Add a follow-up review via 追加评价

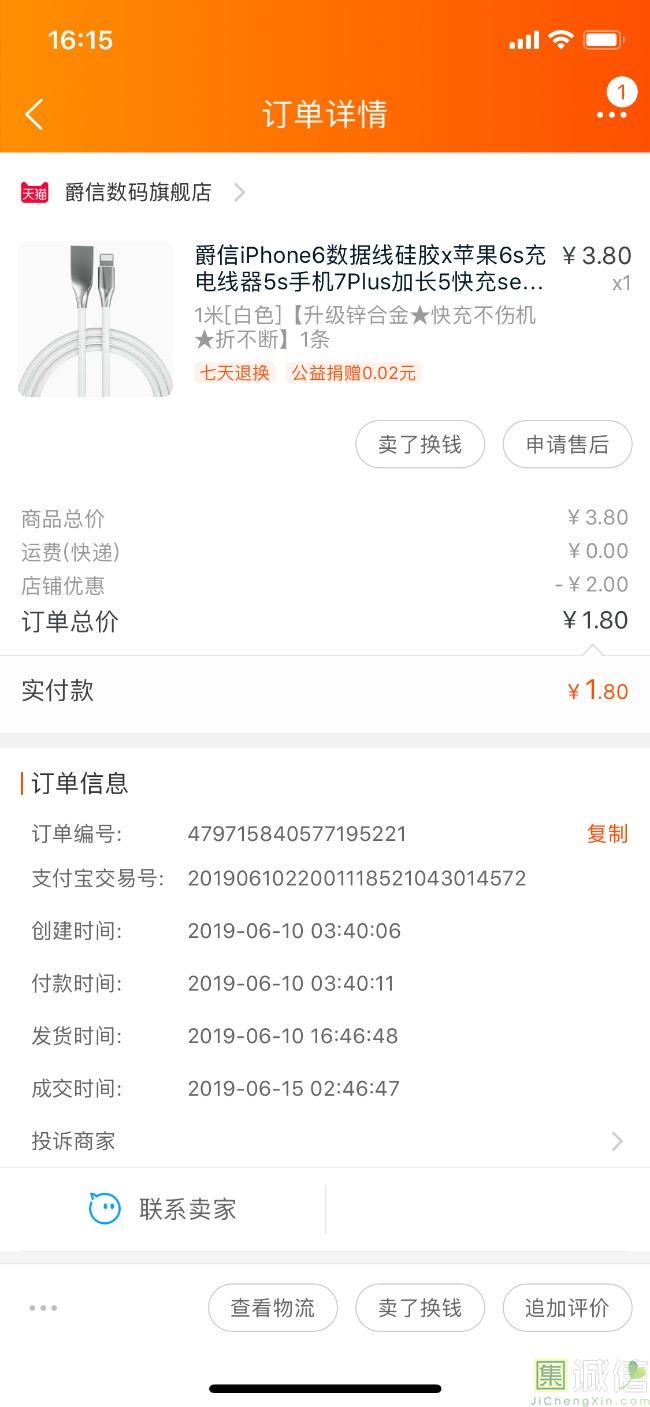coord(567,1307)
